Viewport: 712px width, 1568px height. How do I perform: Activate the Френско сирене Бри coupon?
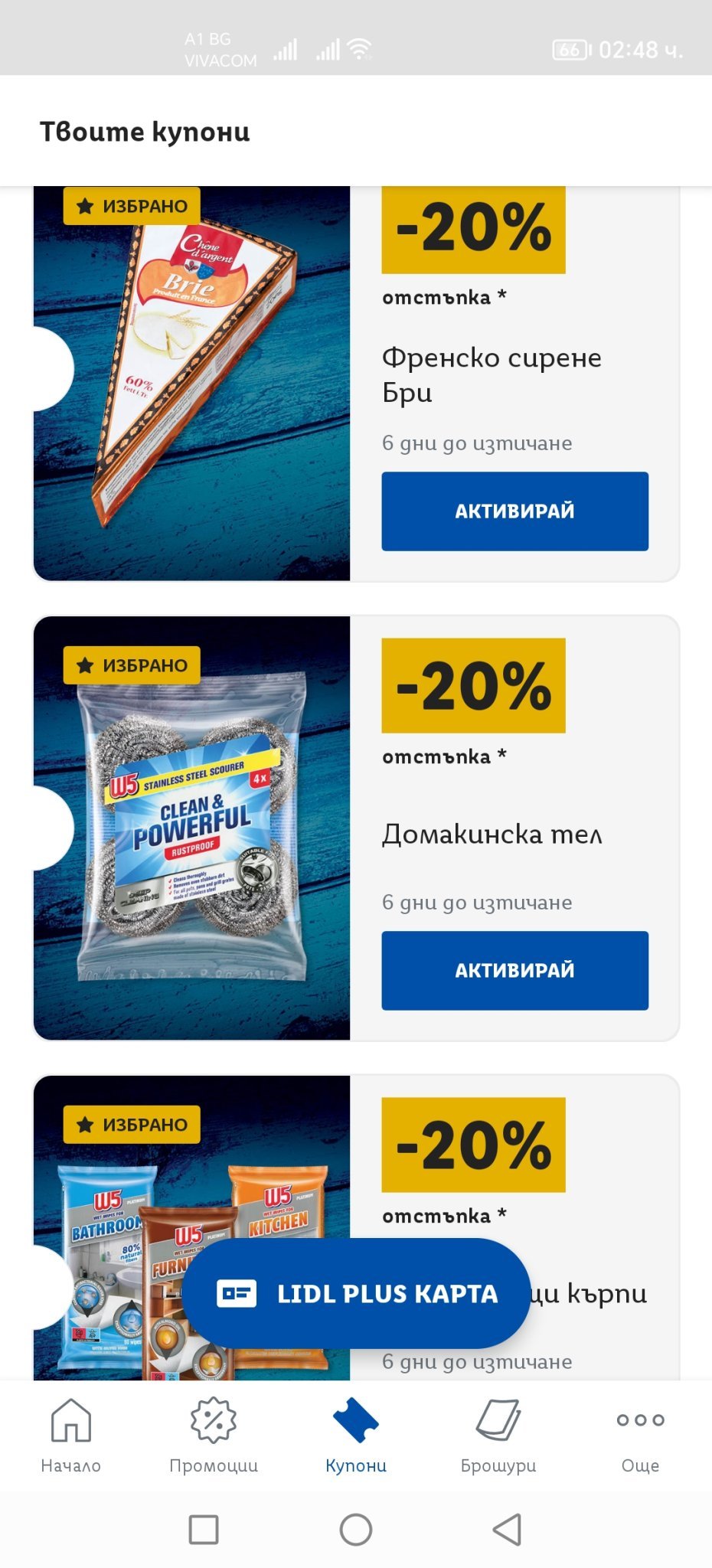click(x=514, y=511)
